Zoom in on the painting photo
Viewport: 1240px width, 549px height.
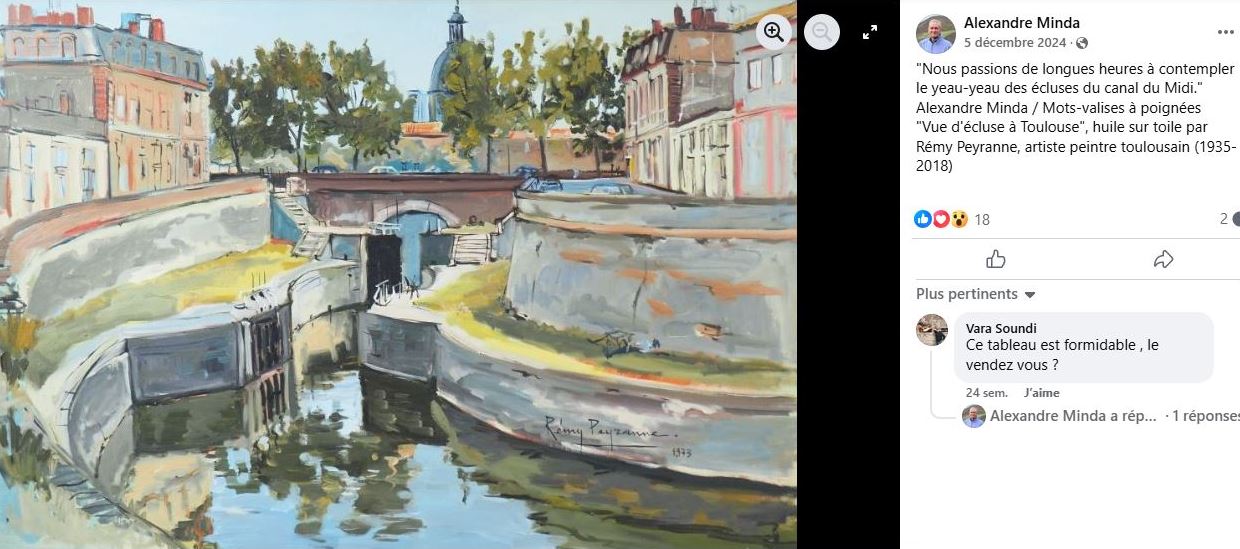click(x=773, y=32)
